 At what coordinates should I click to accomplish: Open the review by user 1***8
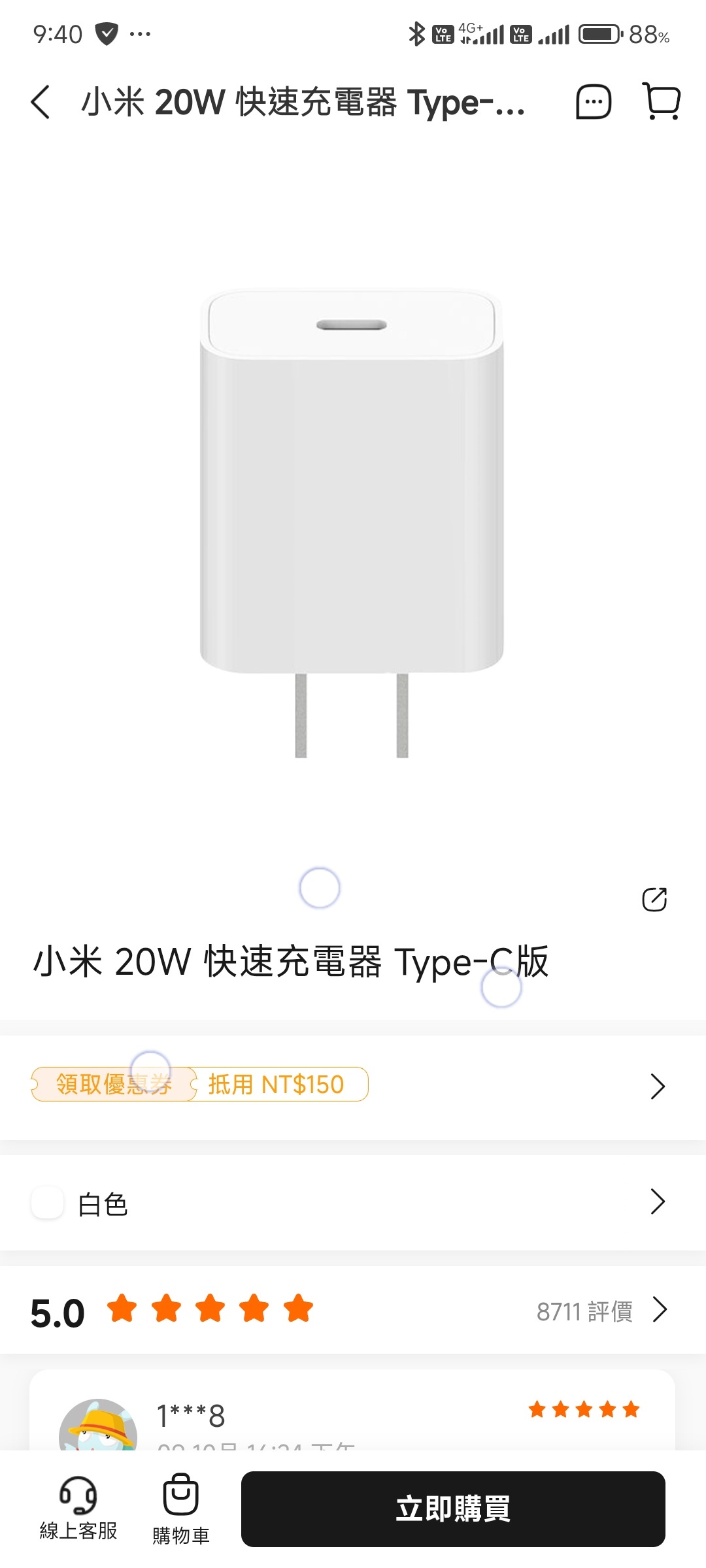352,1411
